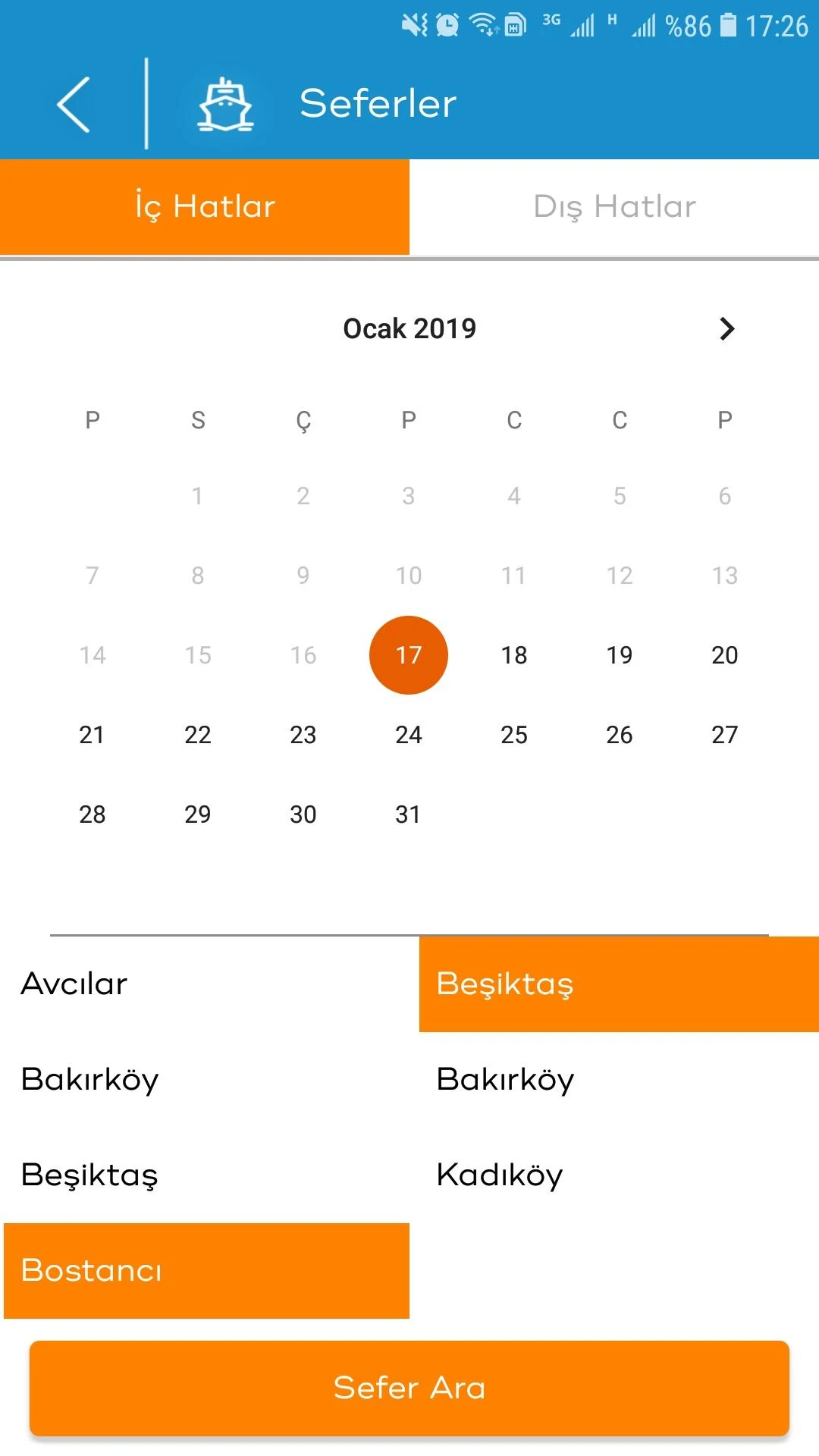The width and height of the screenshot is (819, 1456).
Task: Choose January 24 as travel date
Action: [409, 735]
